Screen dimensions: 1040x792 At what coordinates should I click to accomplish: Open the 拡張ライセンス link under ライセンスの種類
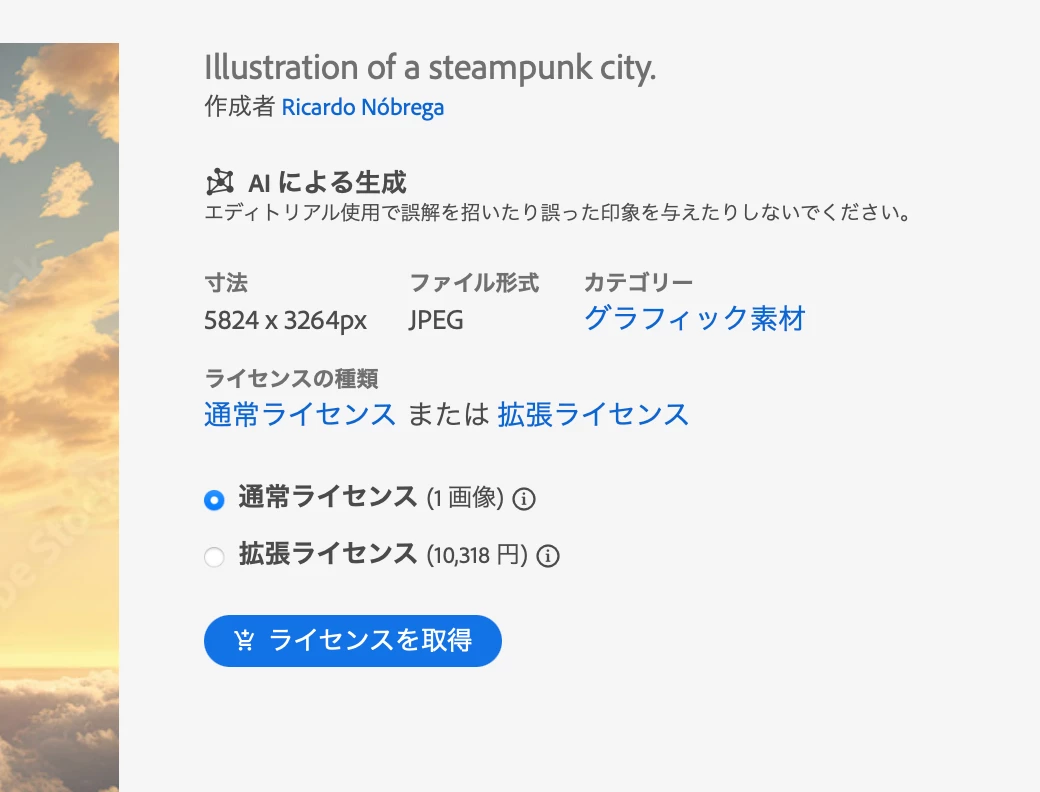pyautogui.click(x=593, y=414)
